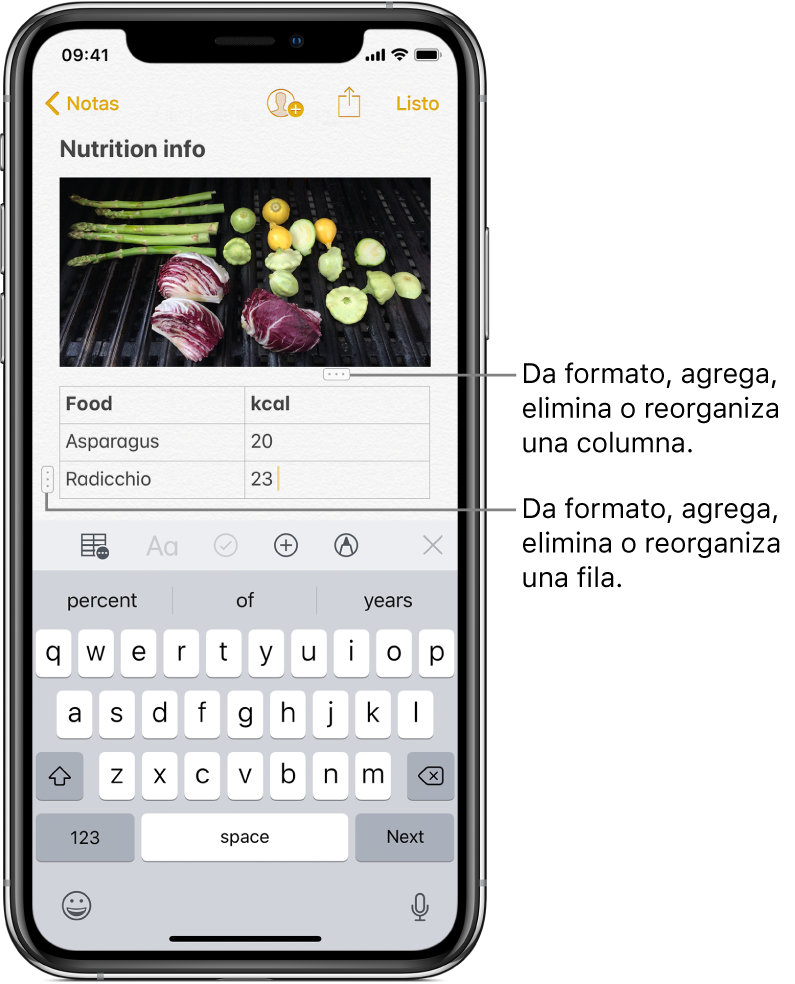Viewport: 795px width, 984px height.
Task: Tap the backspace key
Action: pos(430,775)
